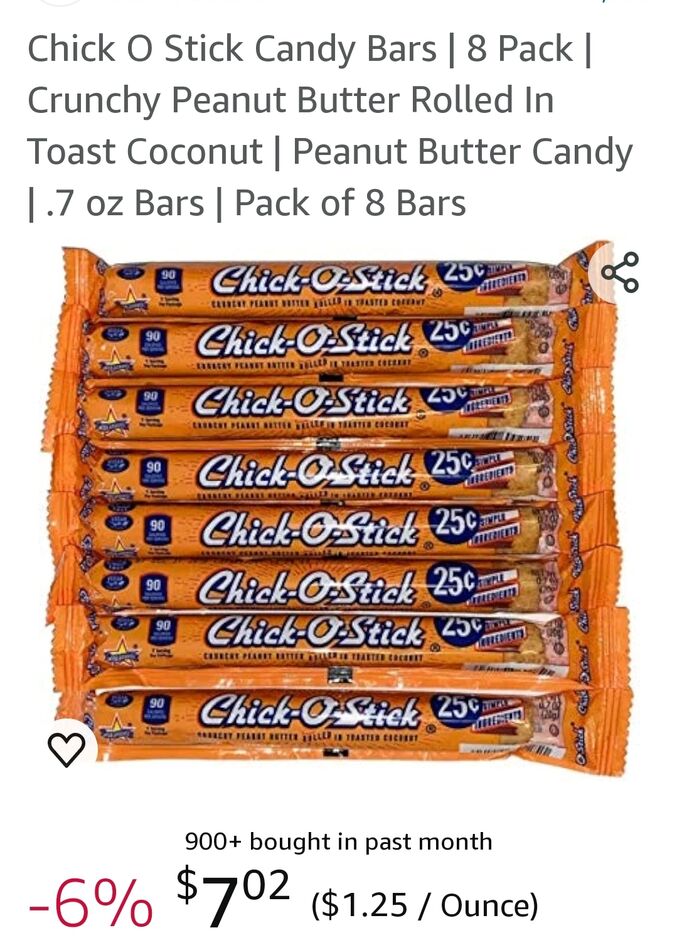Share this Chick O Stick listing

620,272
